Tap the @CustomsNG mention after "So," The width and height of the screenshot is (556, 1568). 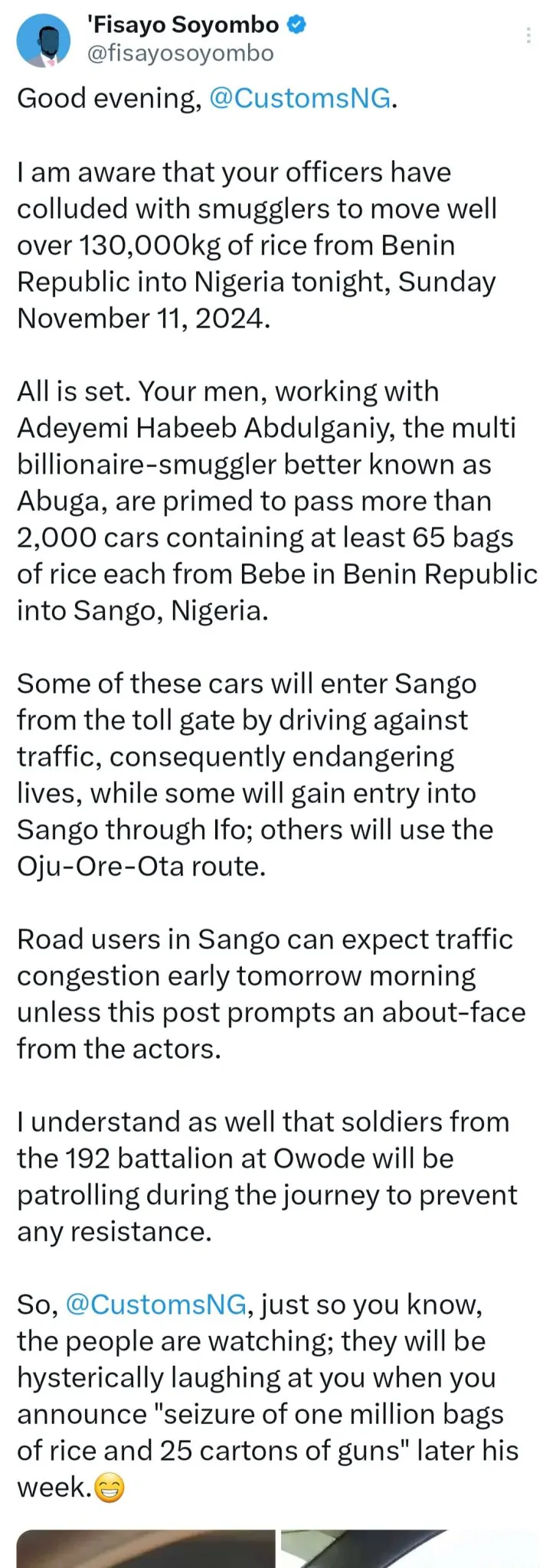[156, 1304]
